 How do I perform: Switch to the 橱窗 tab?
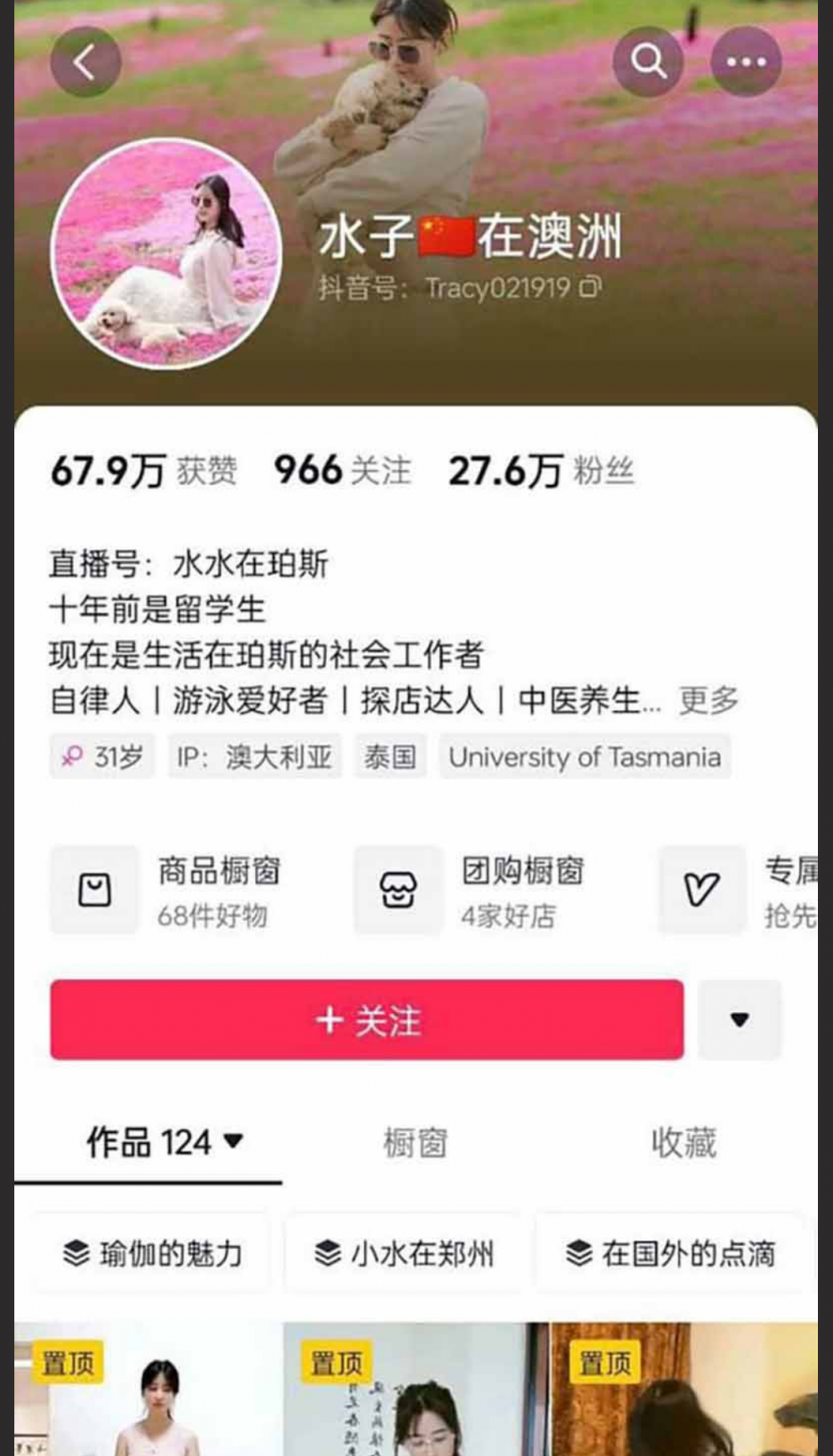pyautogui.click(x=415, y=1143)
